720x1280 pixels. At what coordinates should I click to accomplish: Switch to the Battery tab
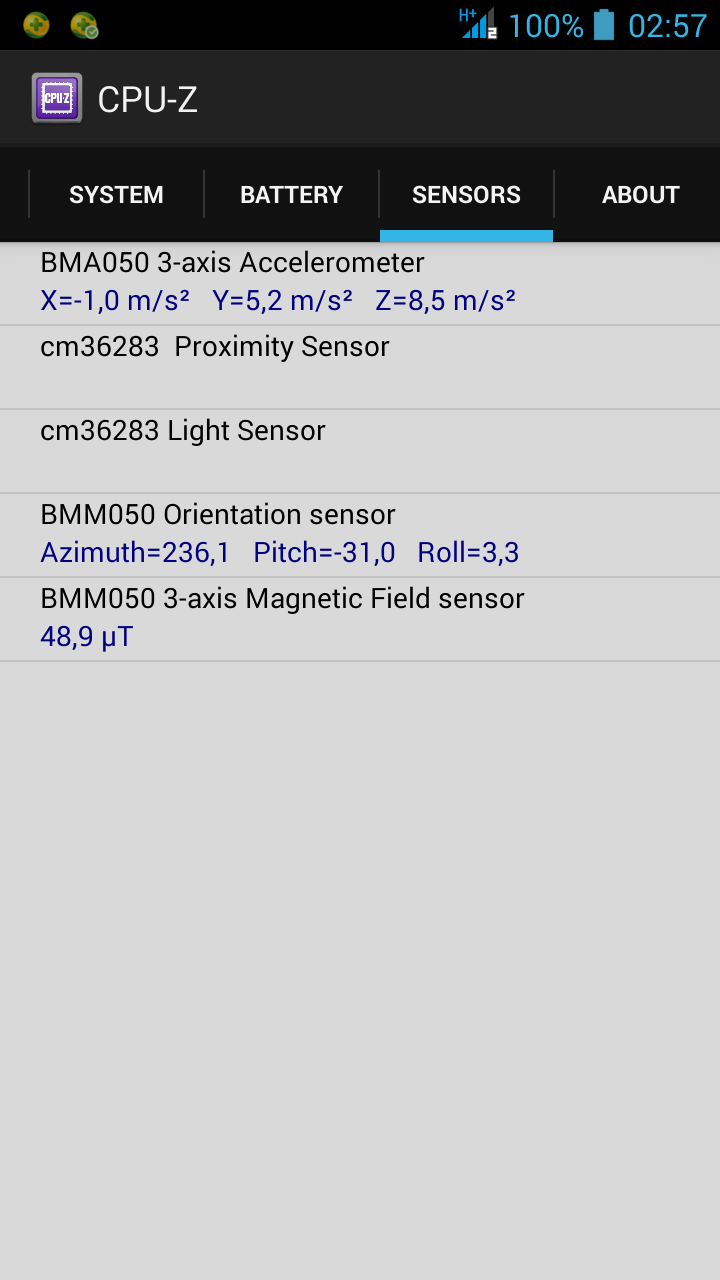point(291,195)
